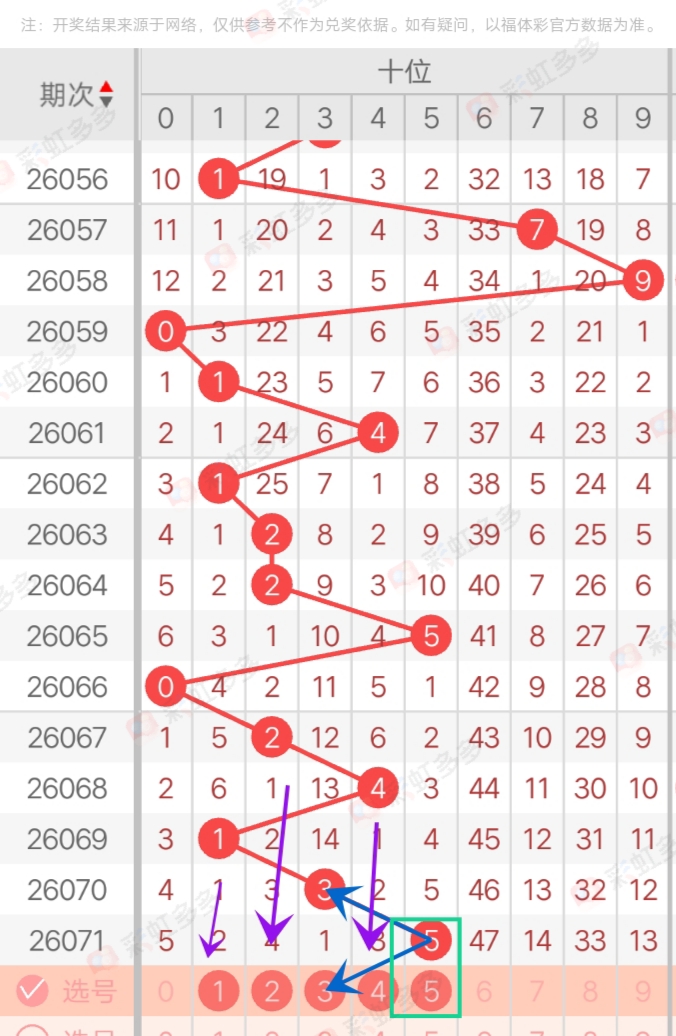Choose number 8 in the 选号 row
This screenshot has width=676, height=1036.
(590, 991)
